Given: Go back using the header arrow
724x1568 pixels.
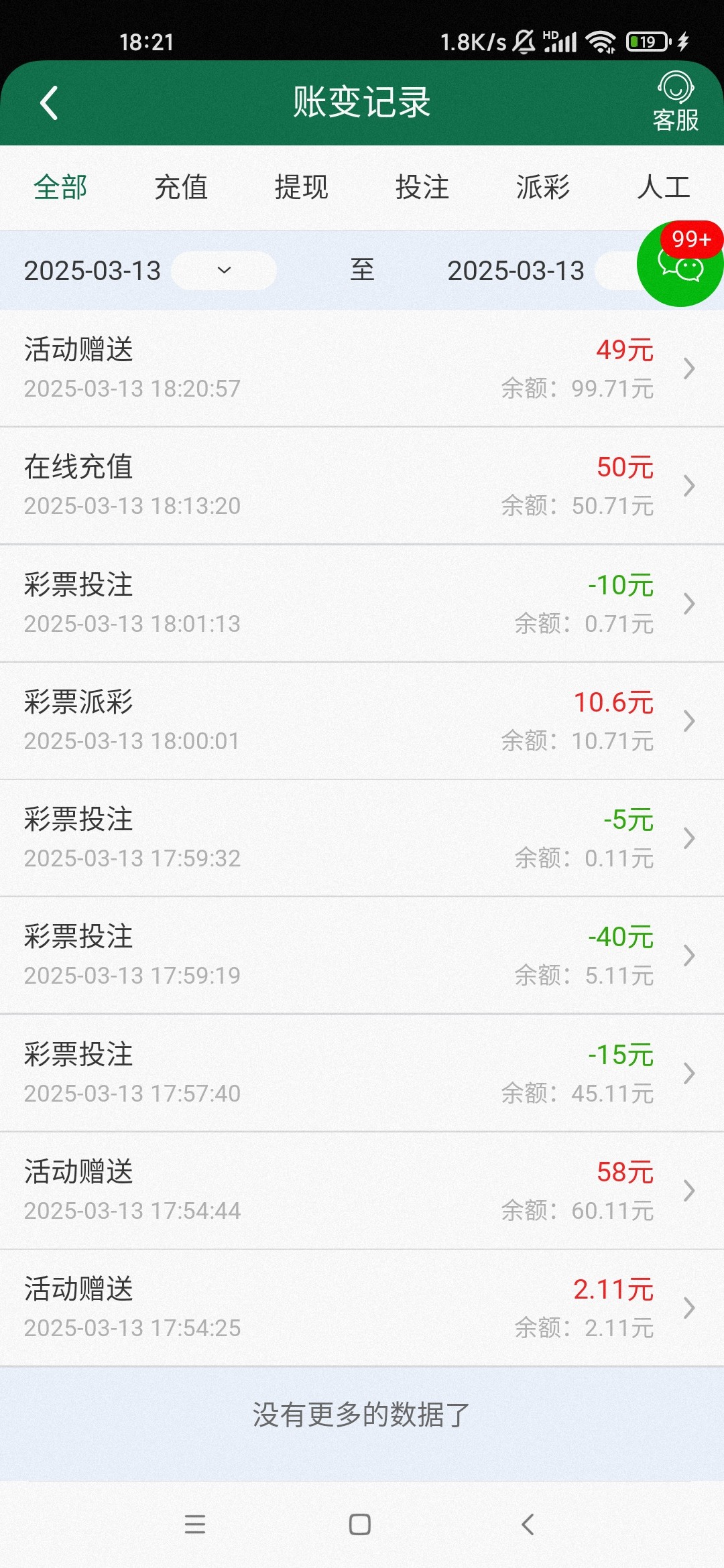Looking at the screenshot, I should (x=49, y=103).
